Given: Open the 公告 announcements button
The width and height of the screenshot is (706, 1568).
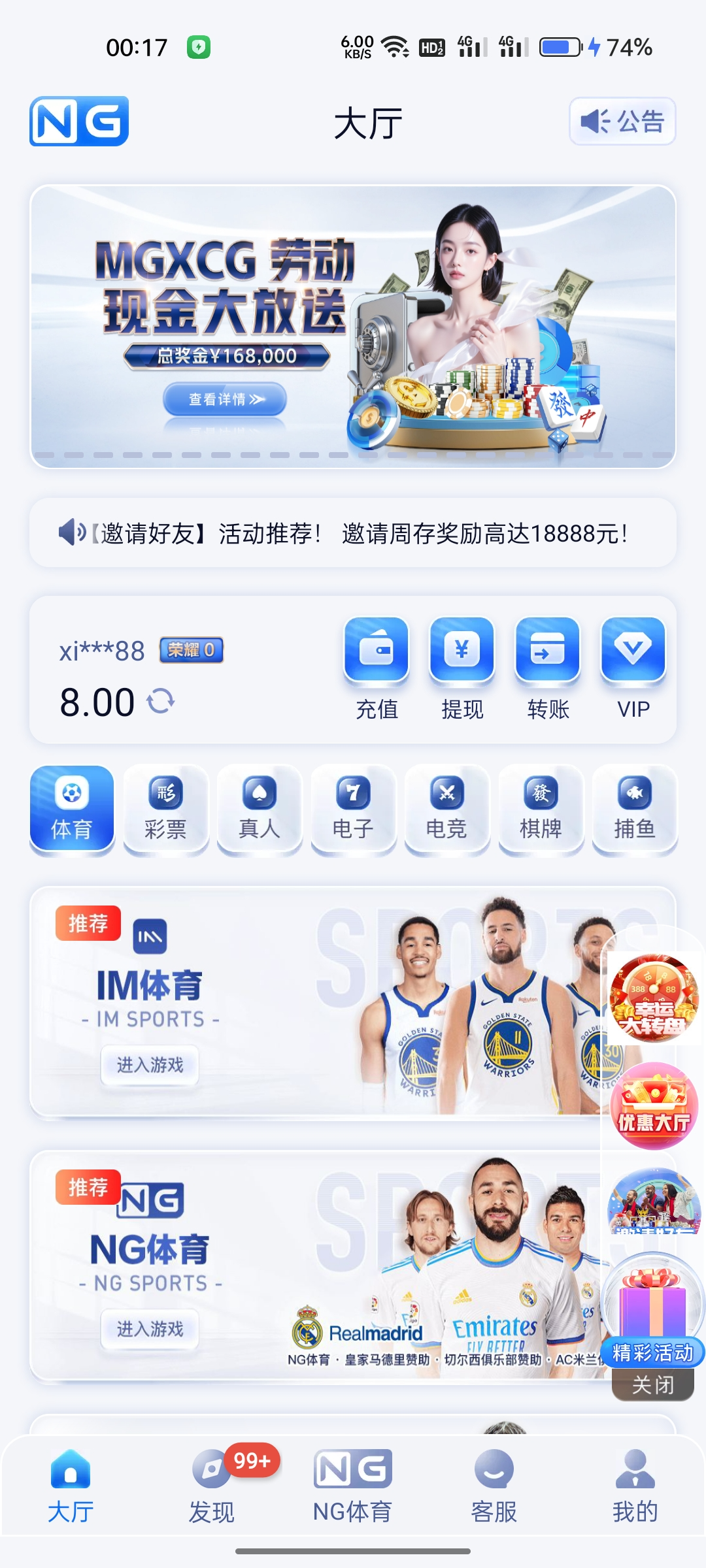Looking at the screenshot, I should click(622, 122).
